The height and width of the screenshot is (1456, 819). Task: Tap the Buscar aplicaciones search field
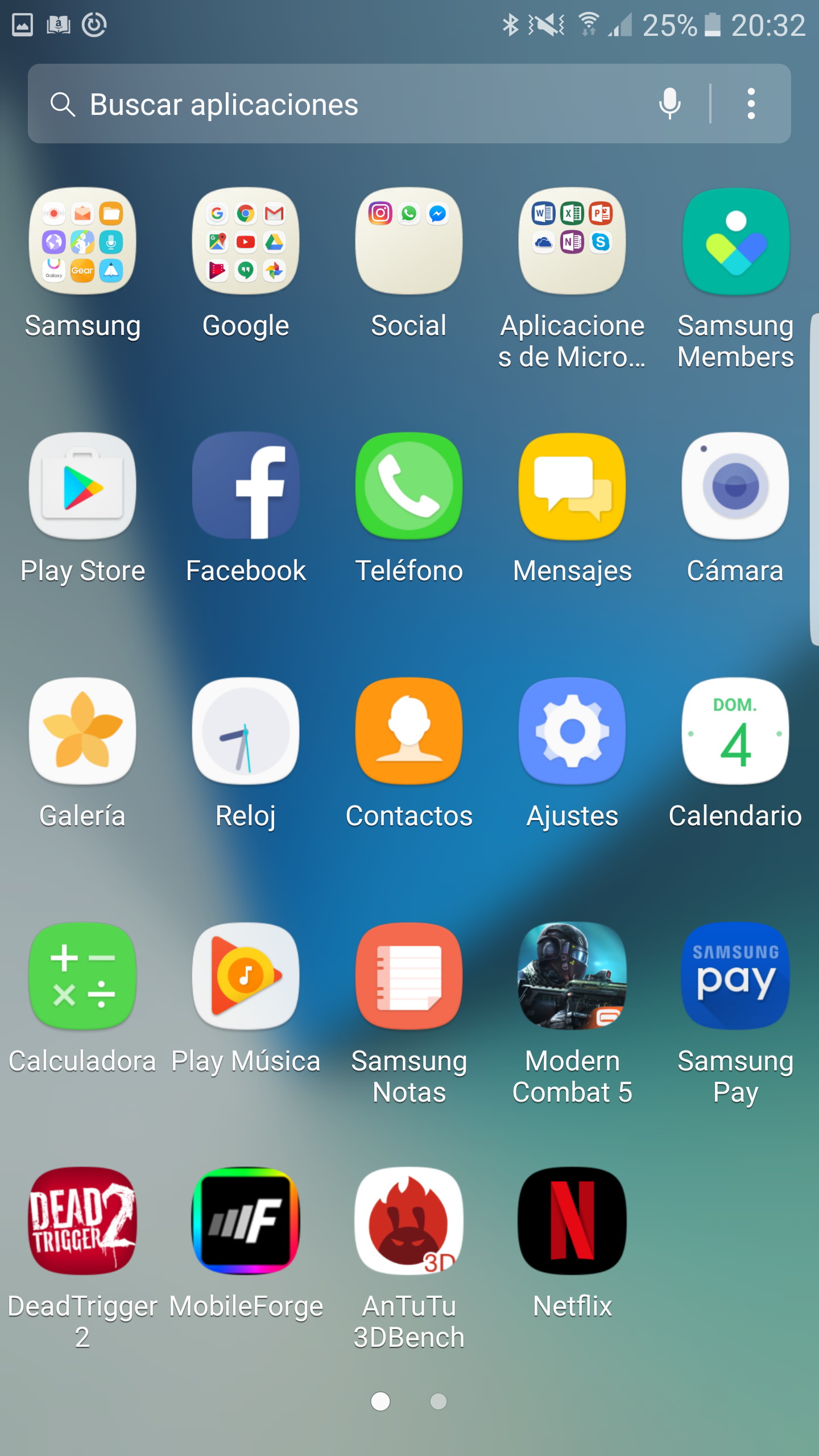click(x=341, y=104)
